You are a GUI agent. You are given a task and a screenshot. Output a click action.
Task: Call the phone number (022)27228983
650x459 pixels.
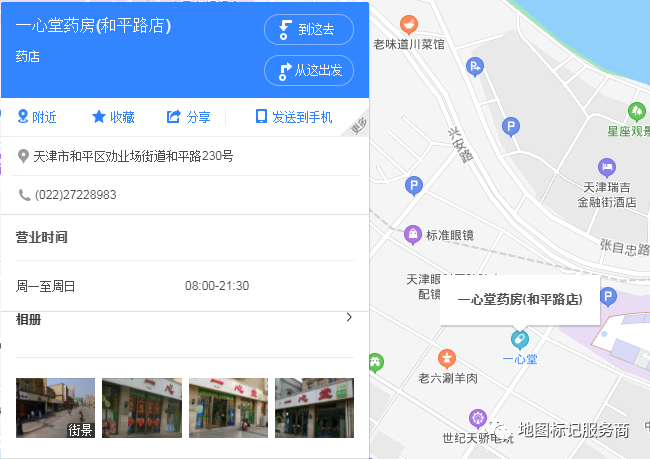pyautogui.click(x=75, y=195)
